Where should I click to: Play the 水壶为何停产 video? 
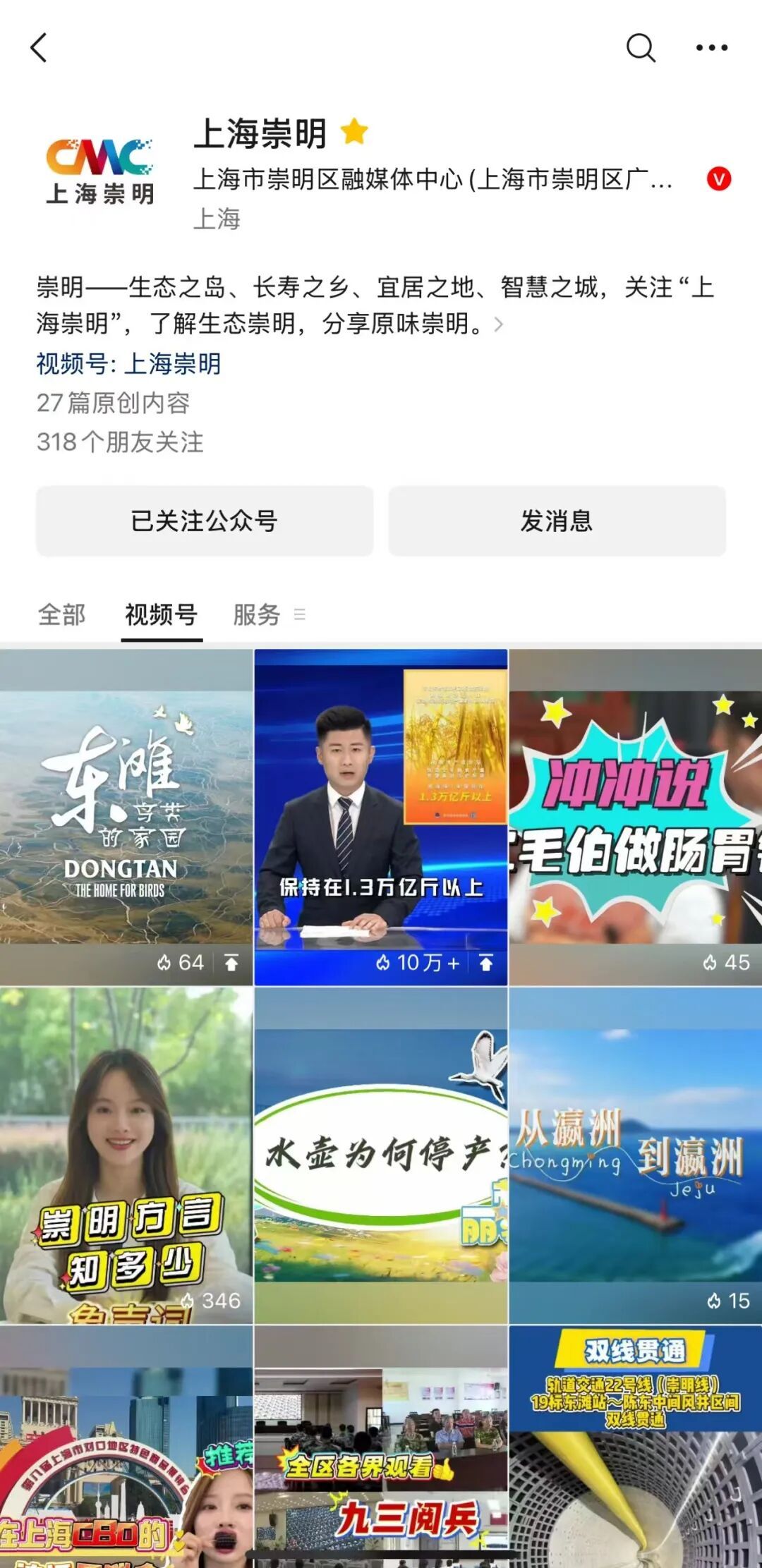381,1155
